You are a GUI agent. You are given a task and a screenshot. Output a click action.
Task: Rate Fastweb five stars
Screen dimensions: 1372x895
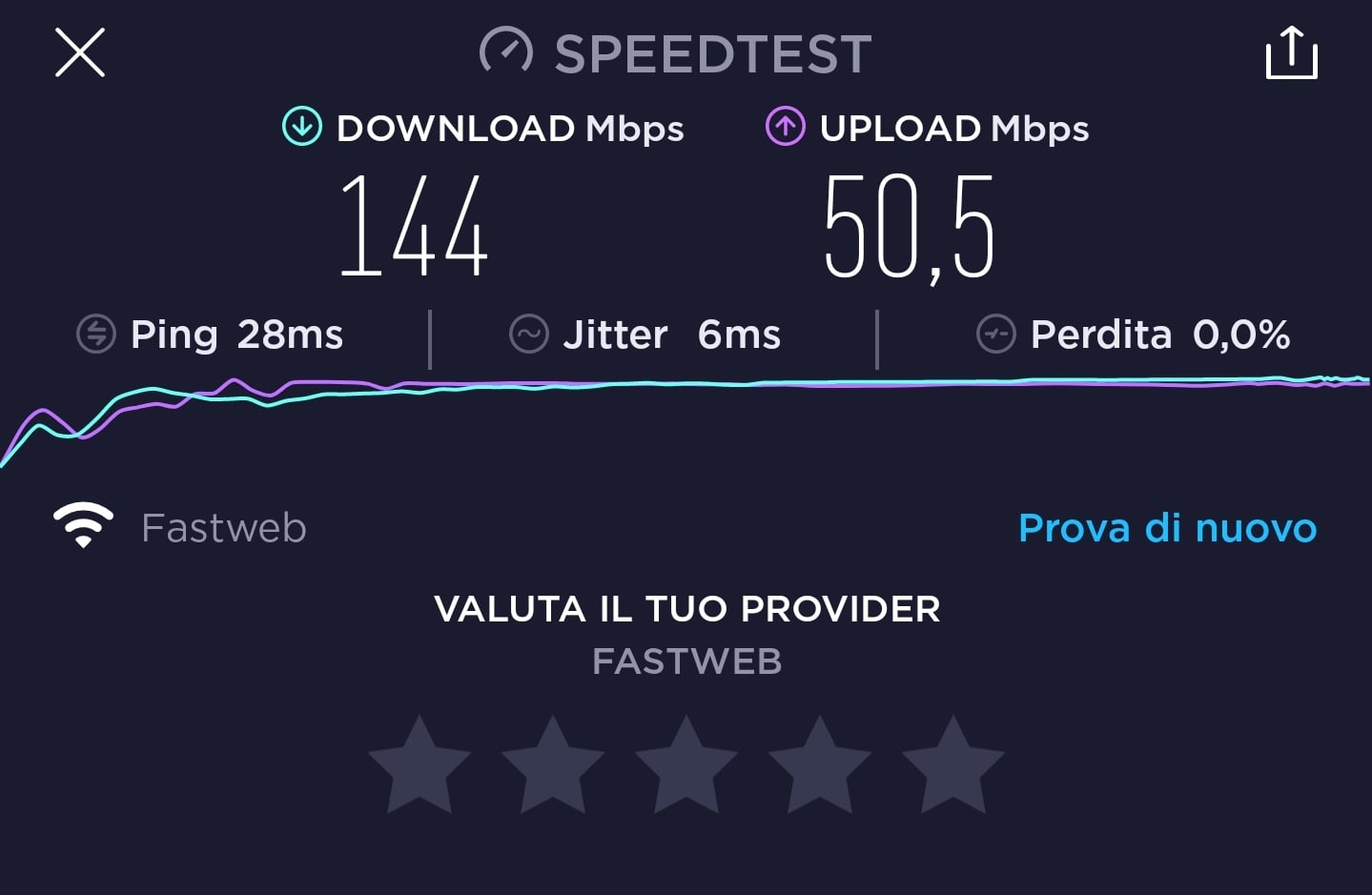953,767
